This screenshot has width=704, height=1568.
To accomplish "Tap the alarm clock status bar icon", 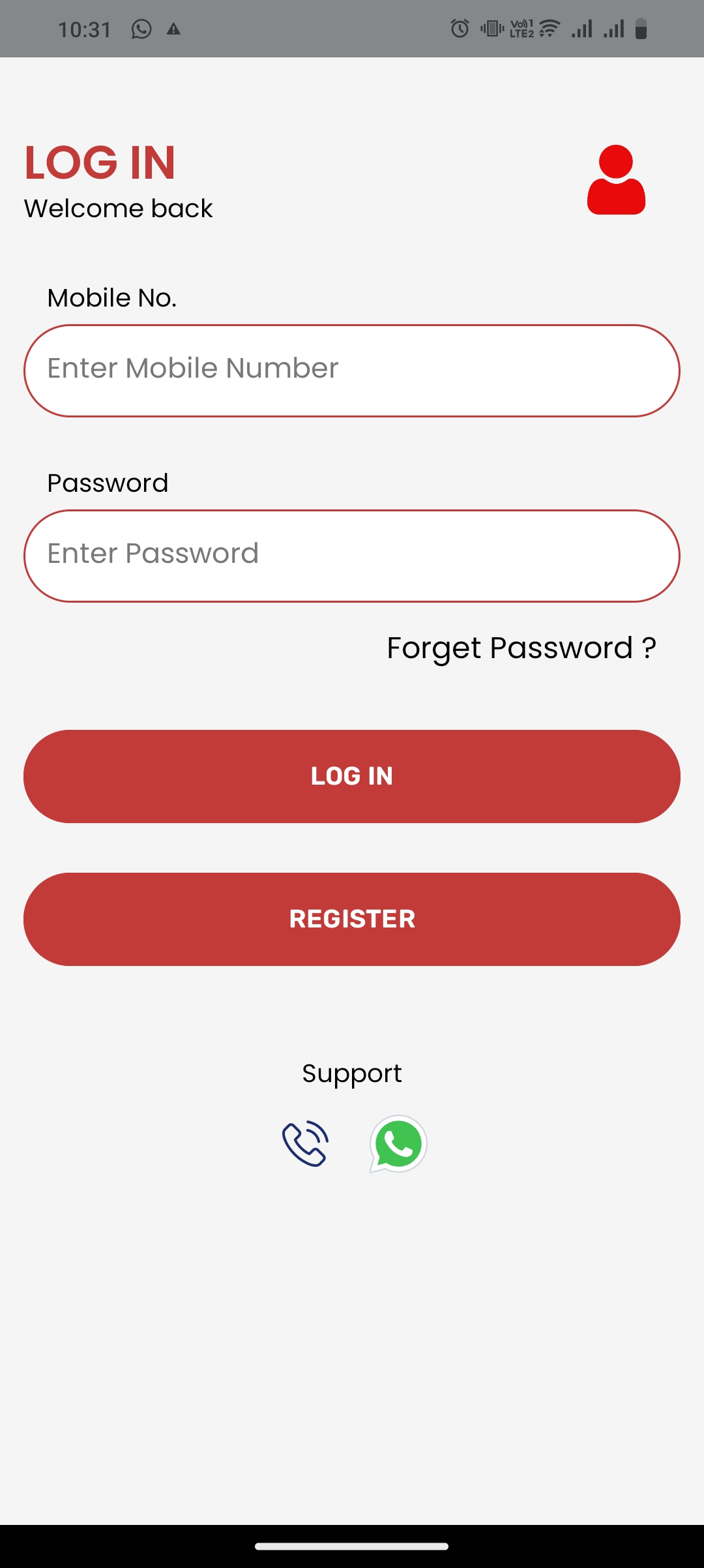I will coord(459,27).
